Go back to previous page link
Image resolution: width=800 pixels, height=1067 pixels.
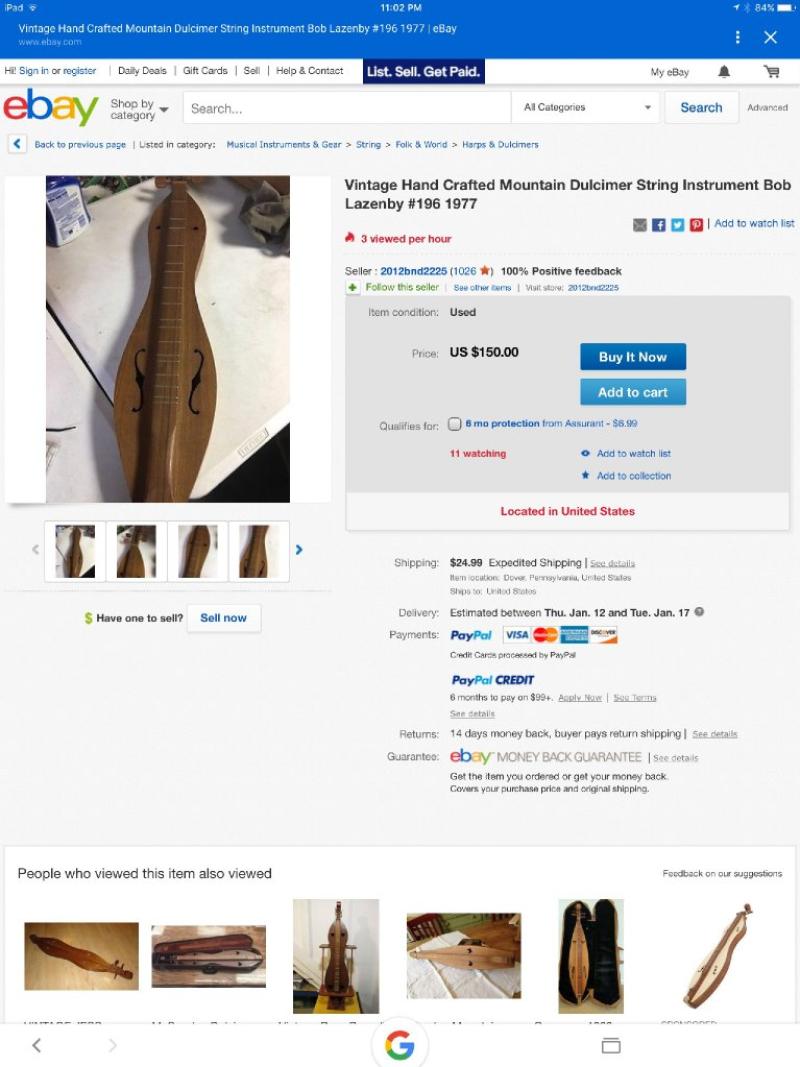coord(79,145)
